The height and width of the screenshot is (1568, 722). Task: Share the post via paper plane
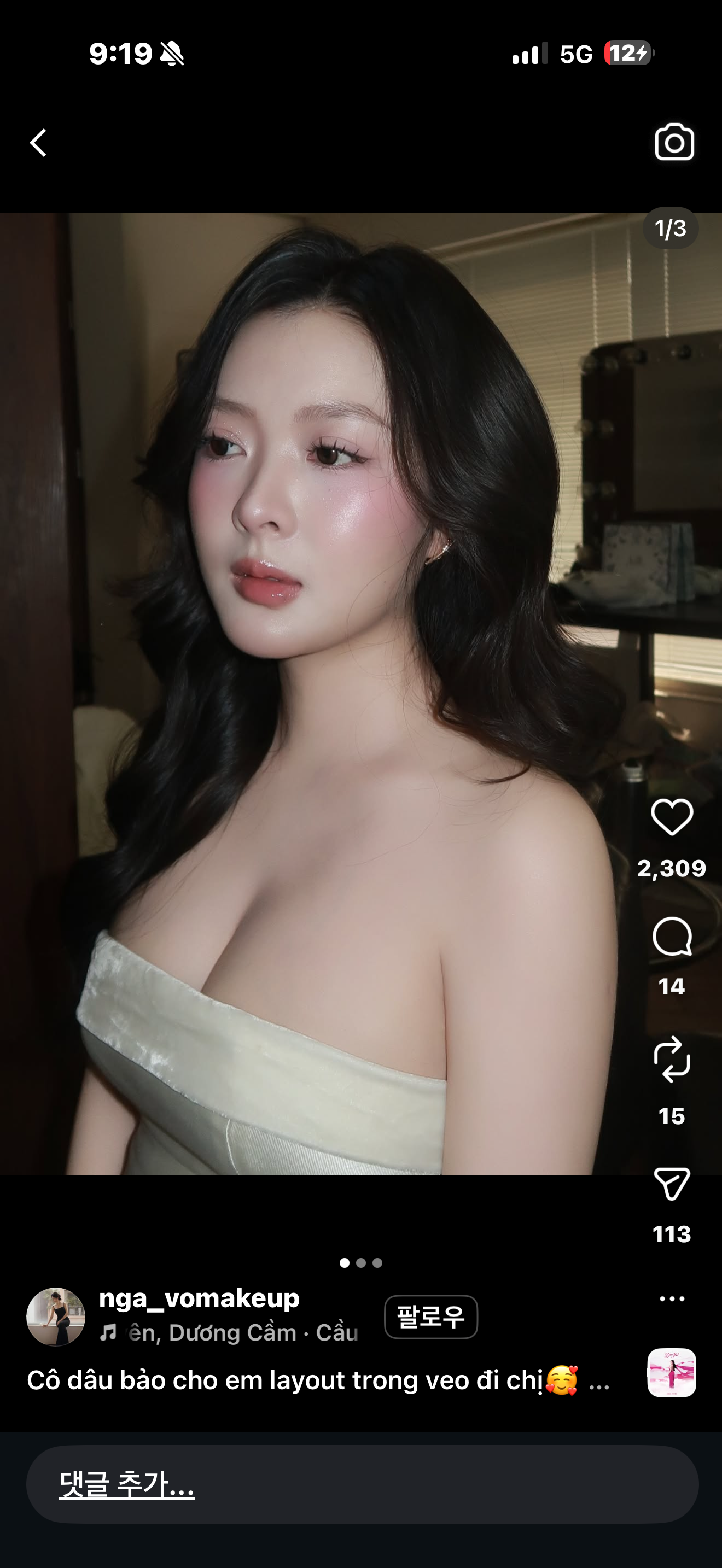(x=672, y=1183)
